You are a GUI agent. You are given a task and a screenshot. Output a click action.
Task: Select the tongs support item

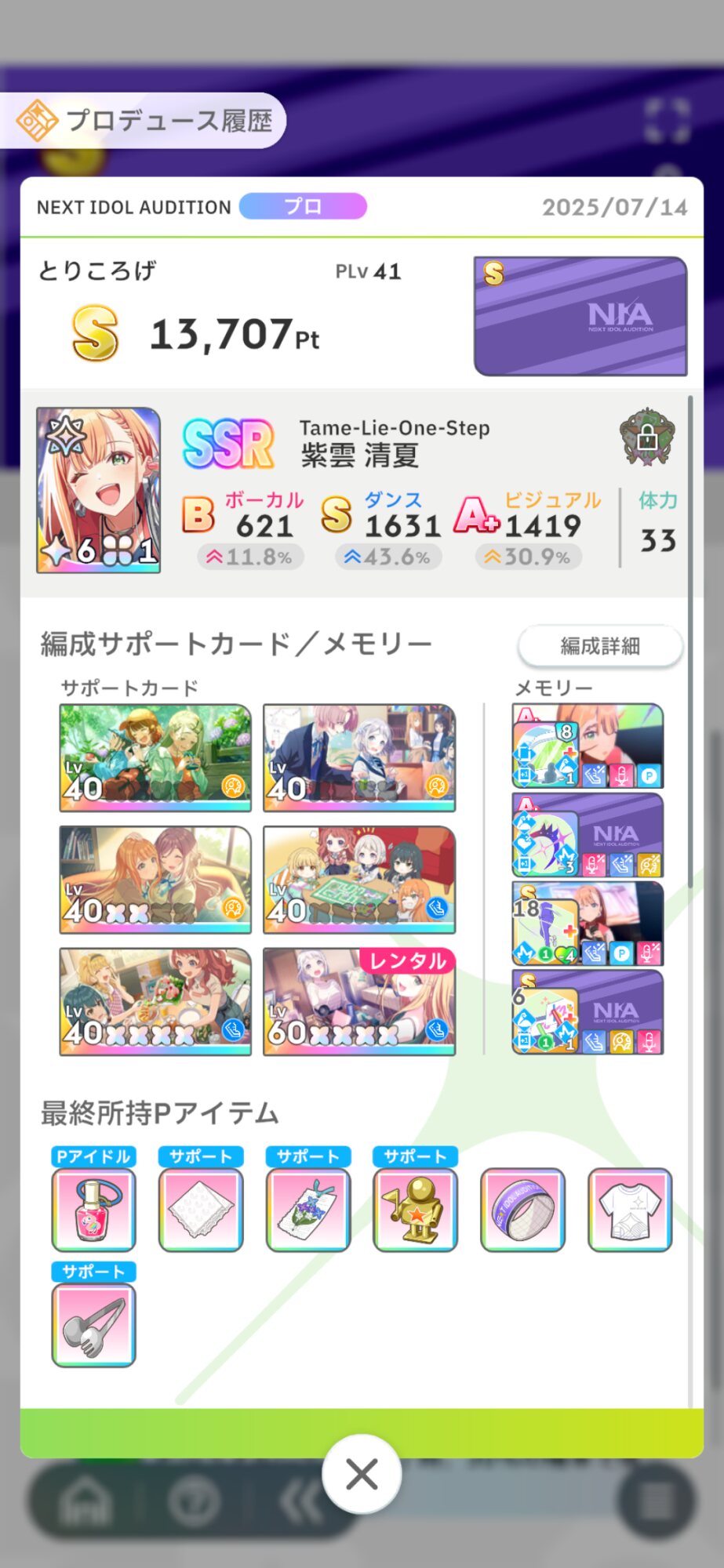tap(93, 1325)
